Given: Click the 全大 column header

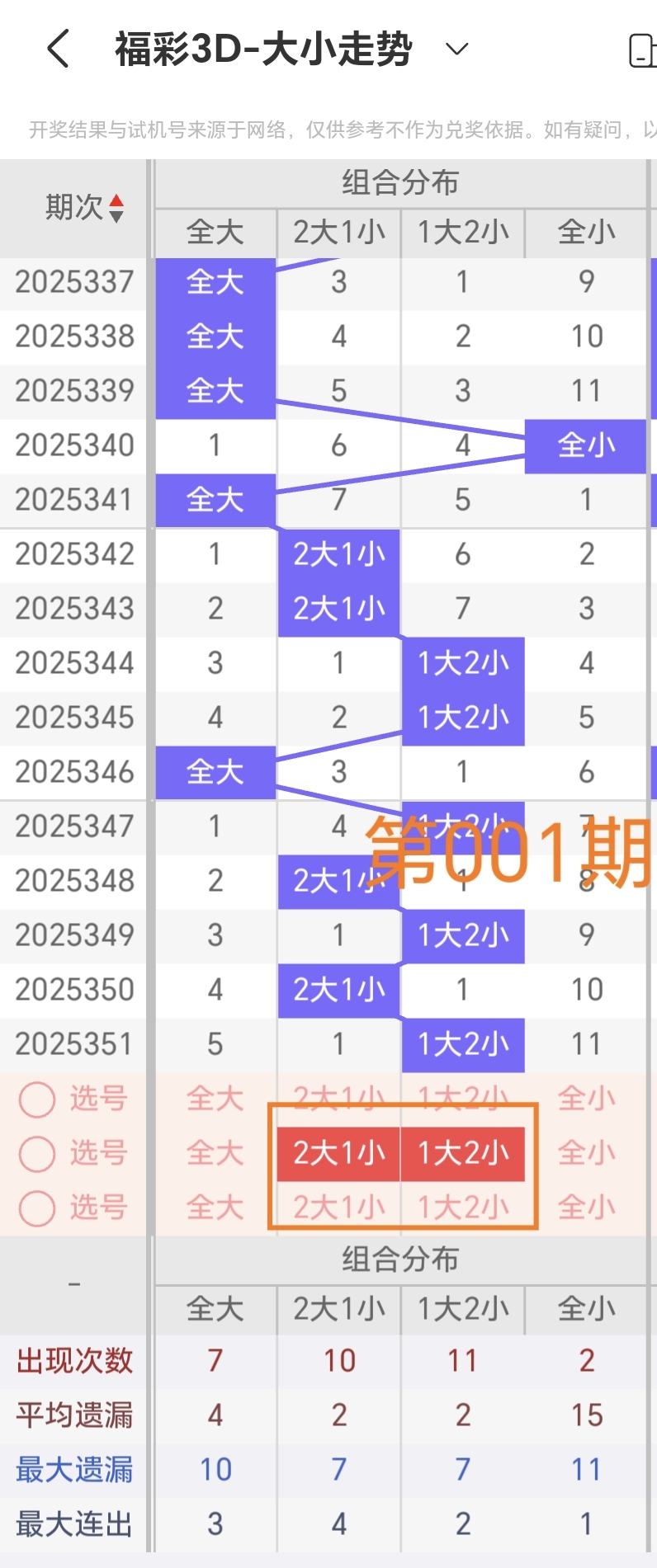Looking at the screenshot, I should coord(215,233).
